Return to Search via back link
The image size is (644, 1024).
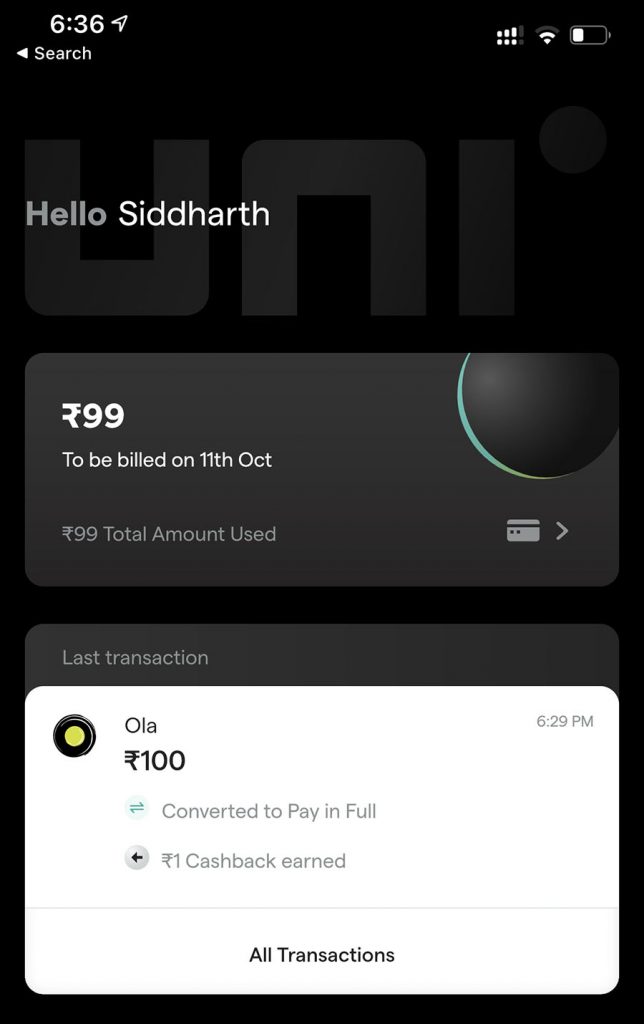(x=54, y=54)
